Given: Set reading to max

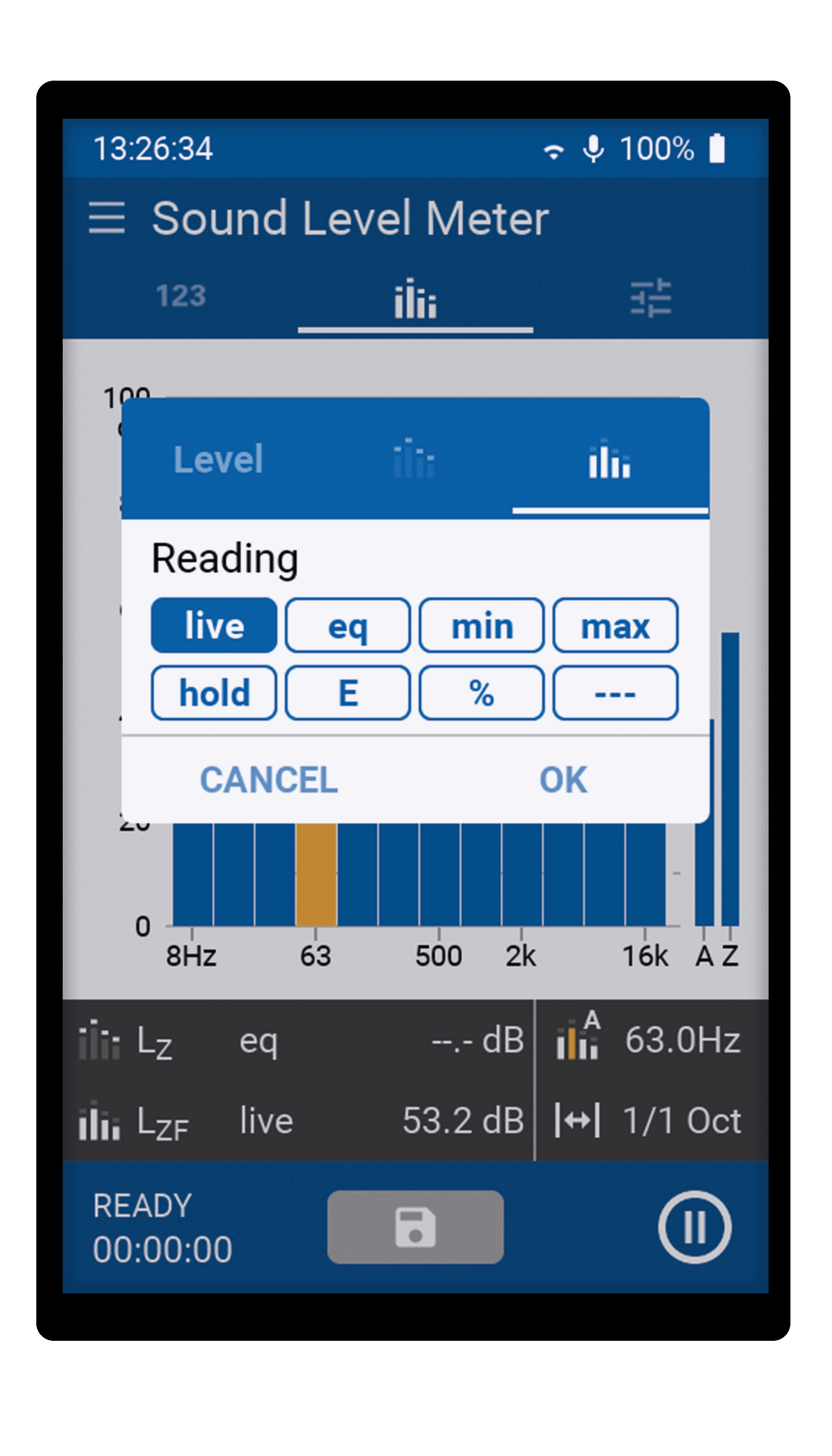Looking at the screenshot, I should 615,626.
